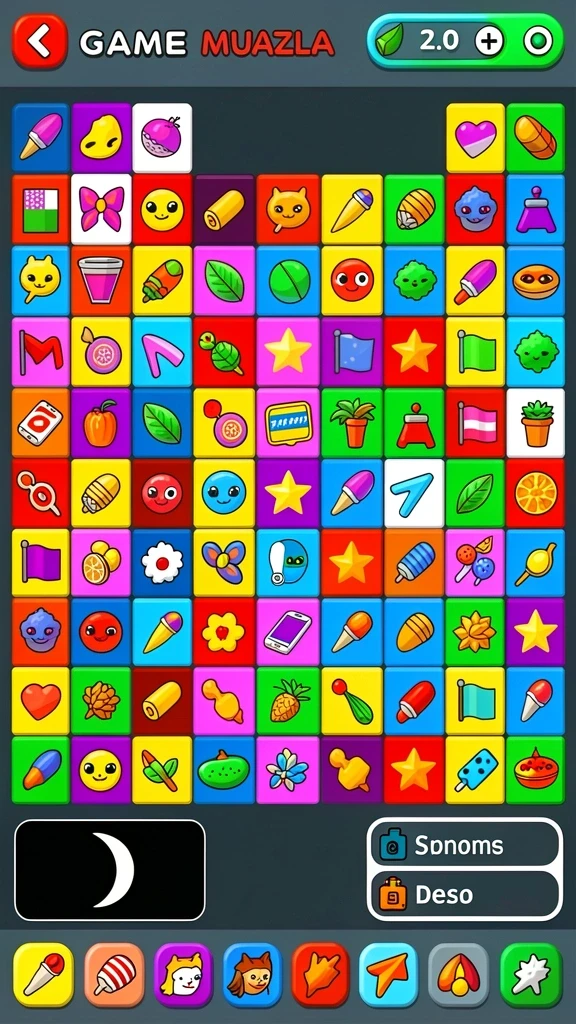Use the yellow ice cream cone booster
This screenshot has width=576, height=1024.
(44, 974)
